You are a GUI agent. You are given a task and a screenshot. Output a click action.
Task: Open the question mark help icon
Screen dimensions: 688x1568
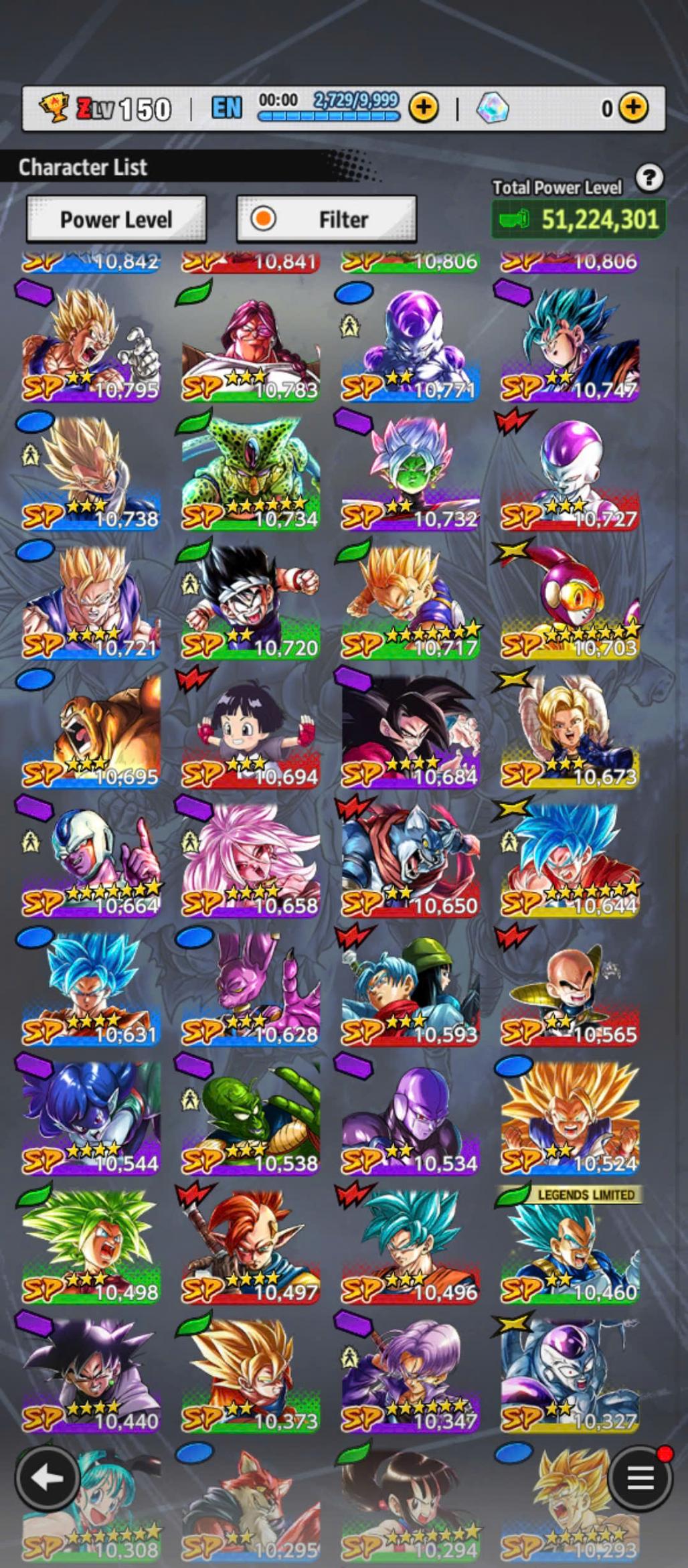[x=649, y=178]
